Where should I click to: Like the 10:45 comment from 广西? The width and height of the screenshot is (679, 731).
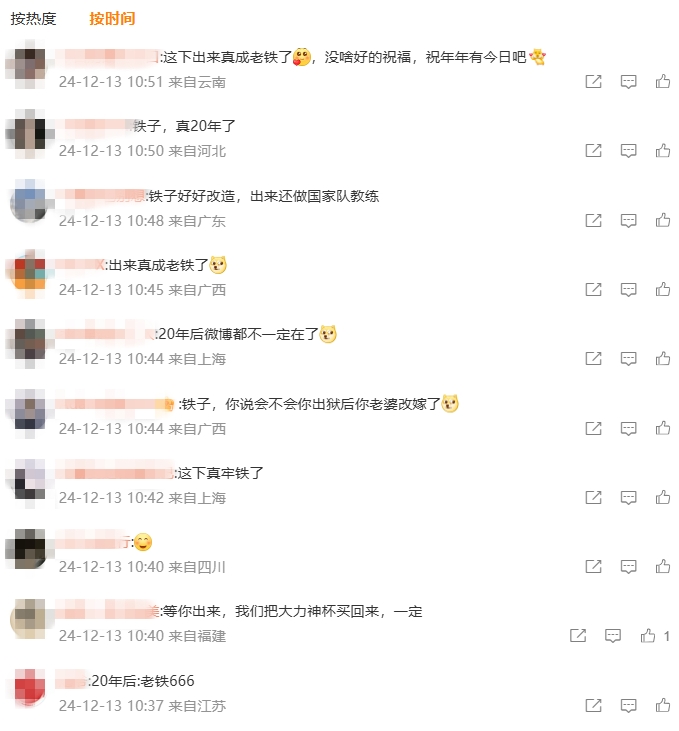[x=662, y=290]
